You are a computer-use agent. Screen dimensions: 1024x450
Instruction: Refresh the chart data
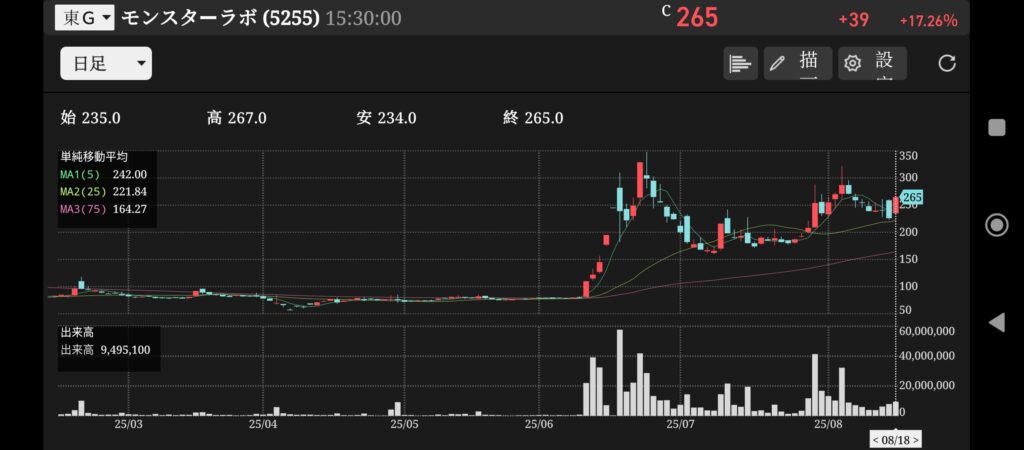[947, 64]
